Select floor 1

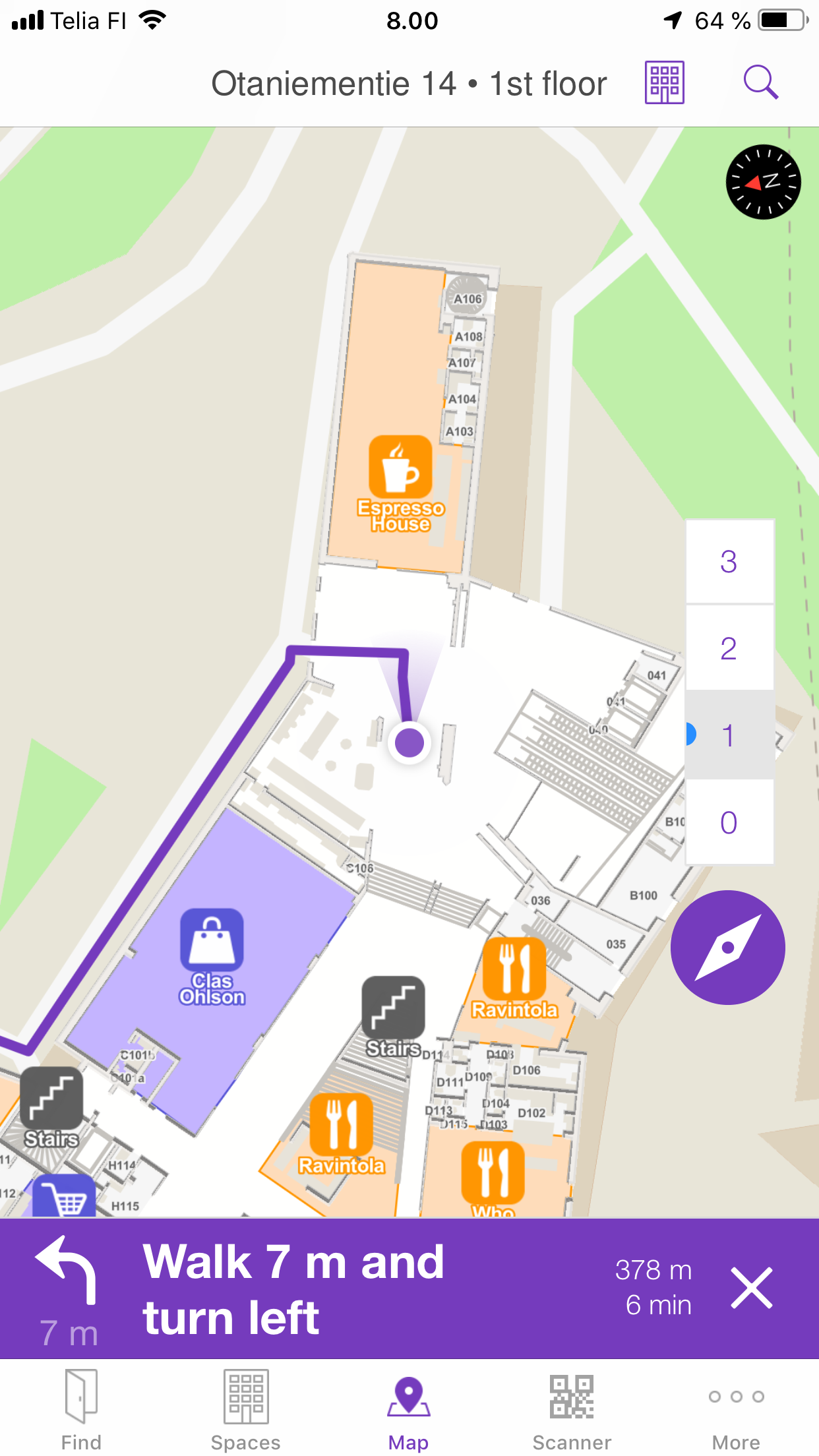point(729,736)
